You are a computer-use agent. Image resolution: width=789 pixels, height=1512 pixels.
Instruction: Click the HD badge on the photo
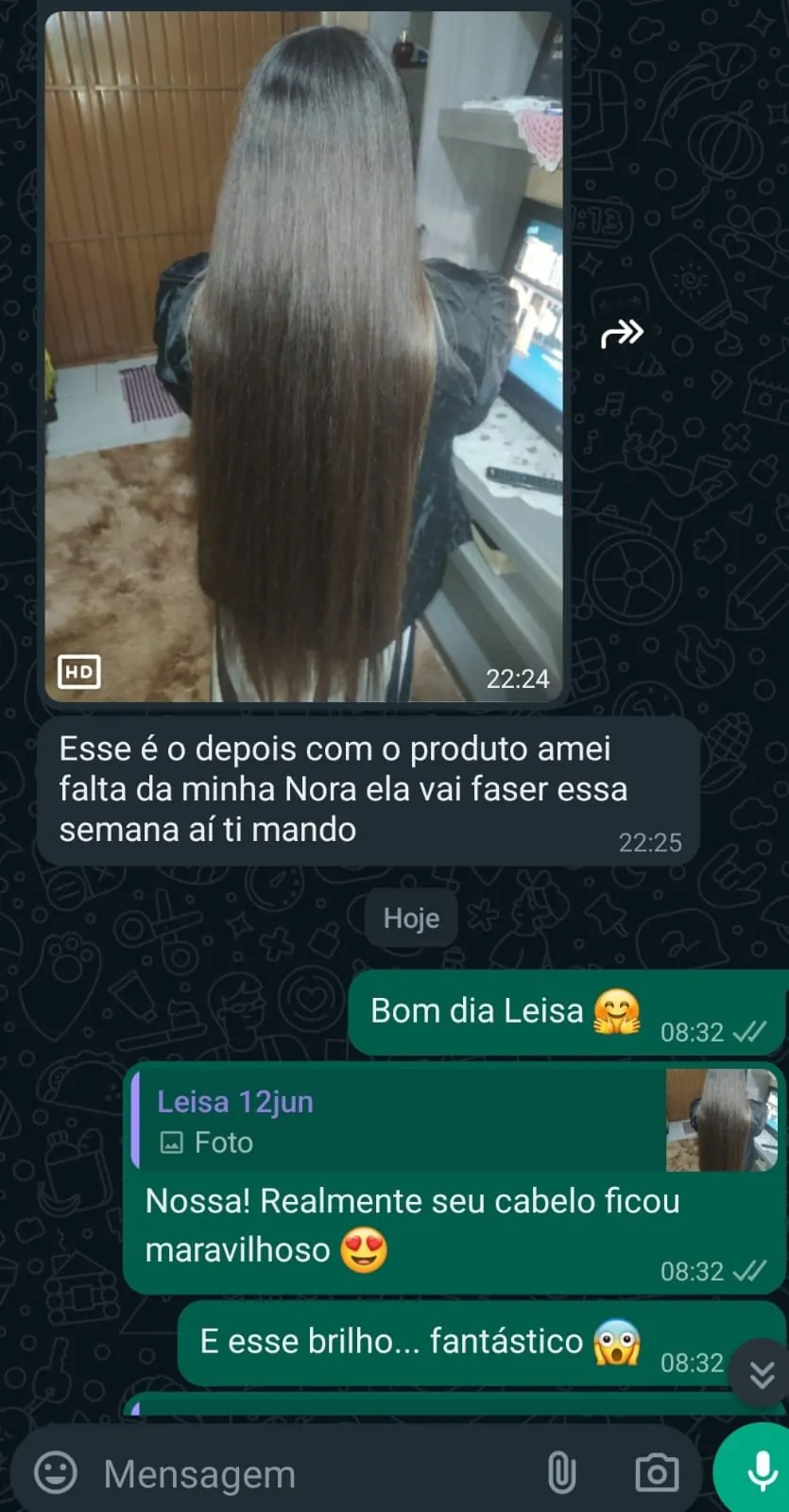79,672
